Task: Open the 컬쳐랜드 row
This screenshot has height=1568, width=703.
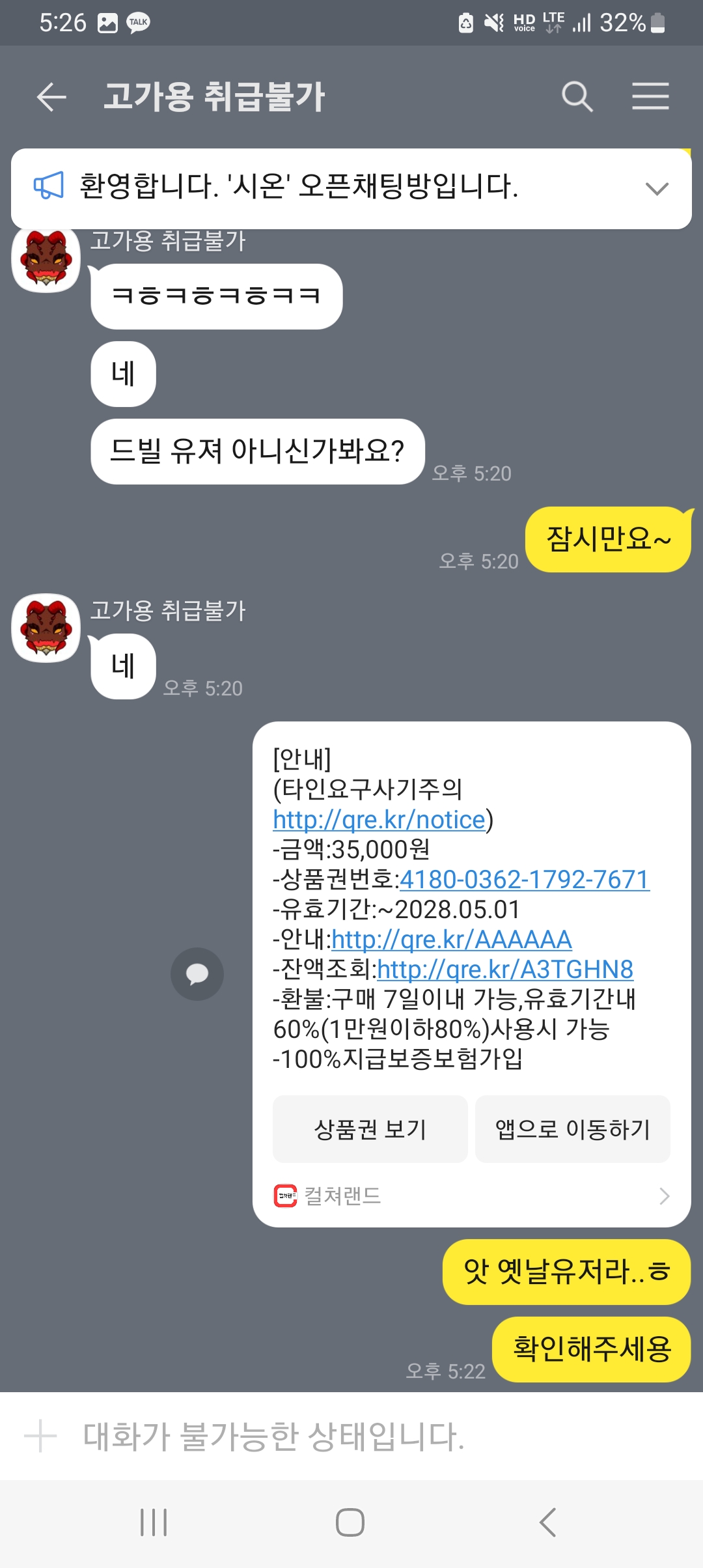Action: tap(471, 1196)
